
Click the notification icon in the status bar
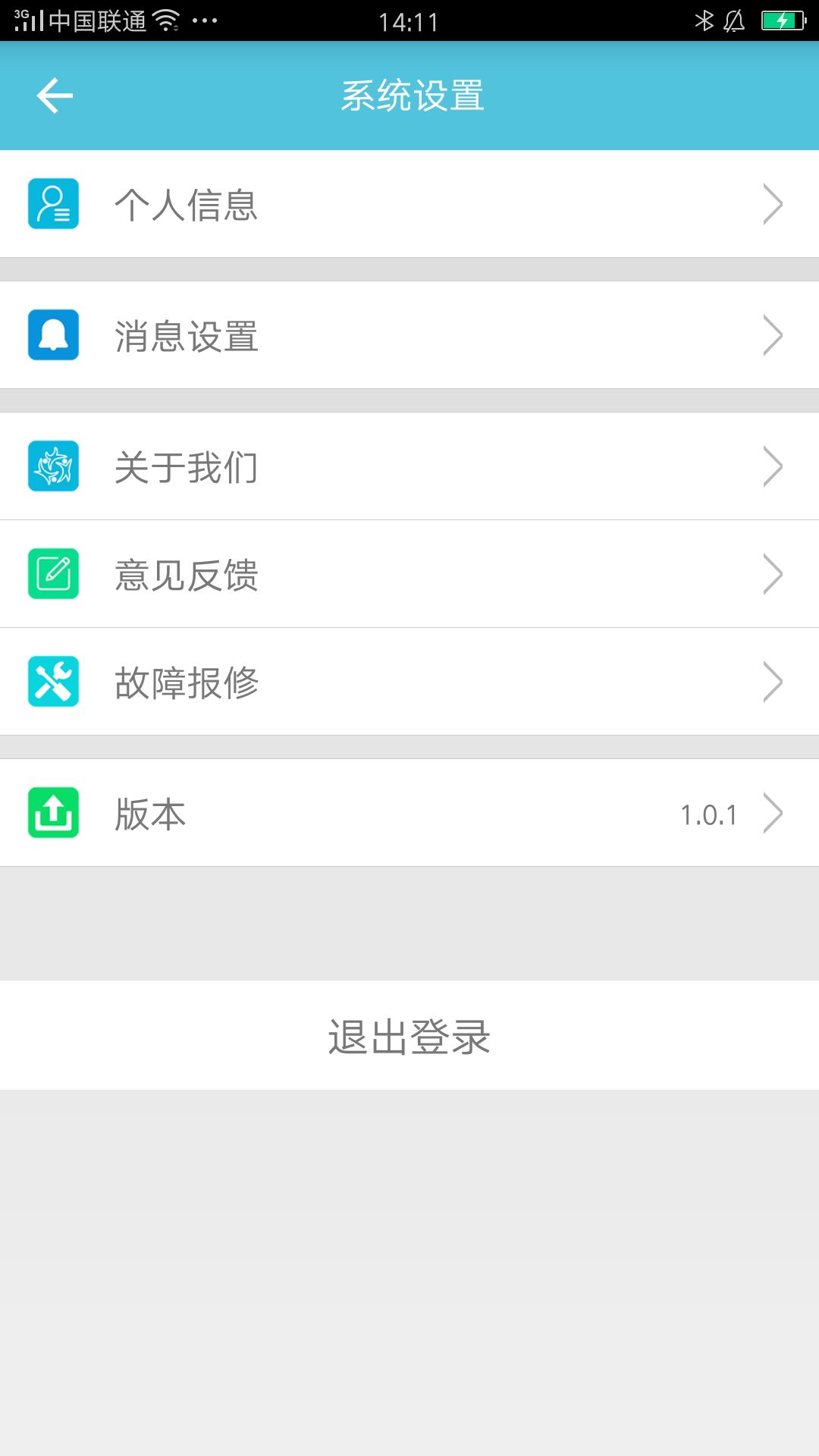[x=734, y=22]
